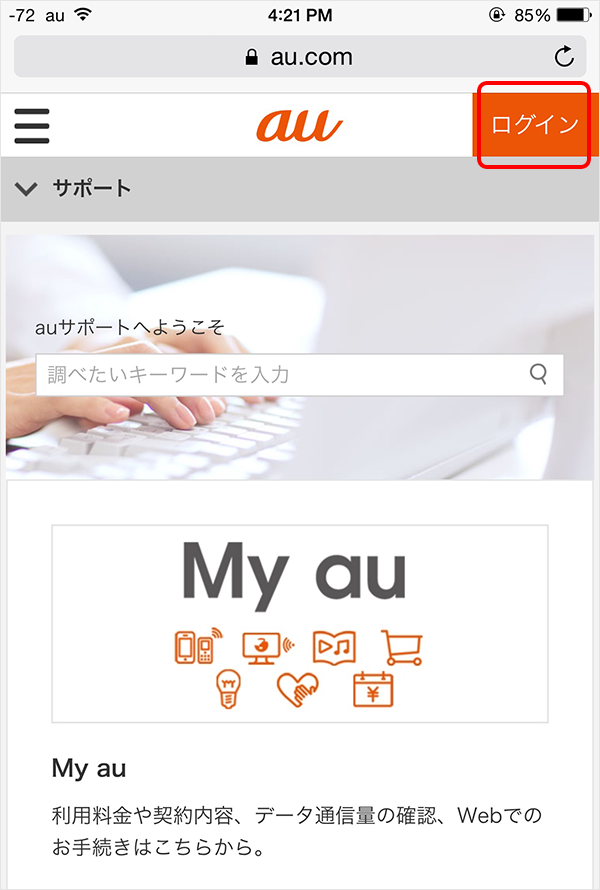Open the My au banner card
This screenshot has width=600, height=890.
pyautogui.click(x=300, y=623)
